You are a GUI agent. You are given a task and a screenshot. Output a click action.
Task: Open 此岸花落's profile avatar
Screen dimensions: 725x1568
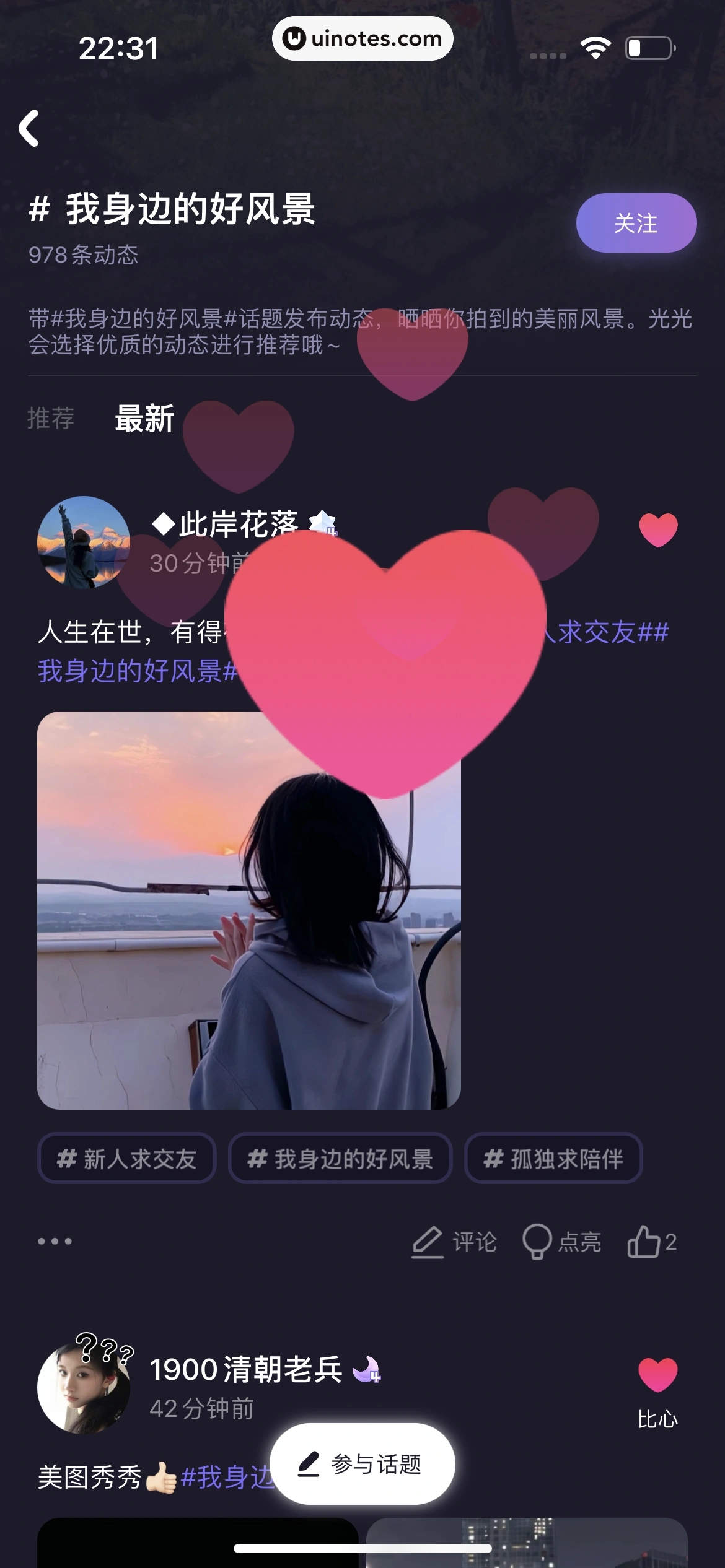pos(84,542)
